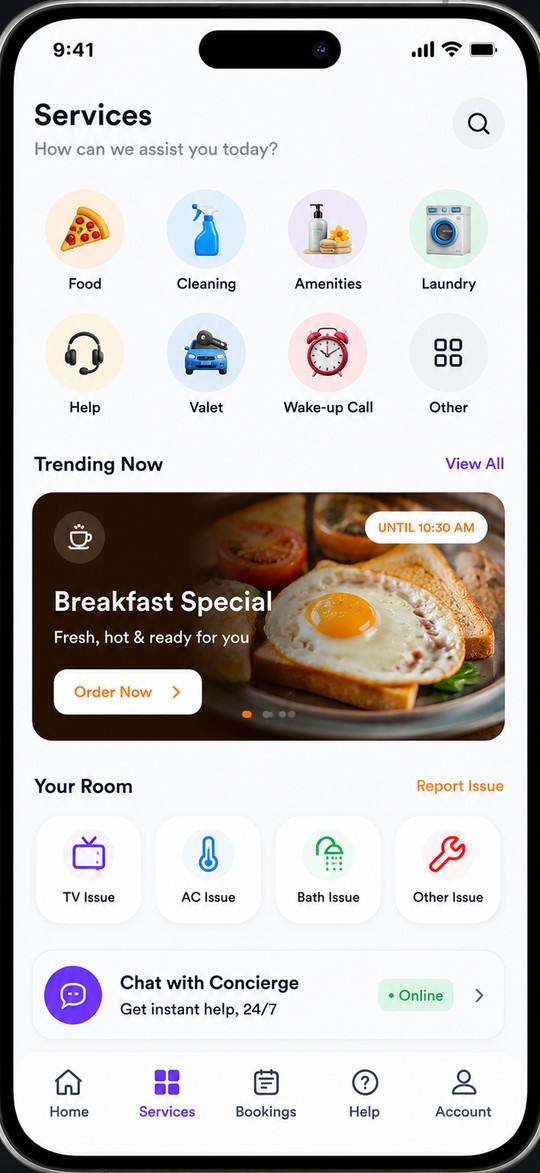Report an AC Issue
Screen dimensions: 540x1173
[208, 869]
